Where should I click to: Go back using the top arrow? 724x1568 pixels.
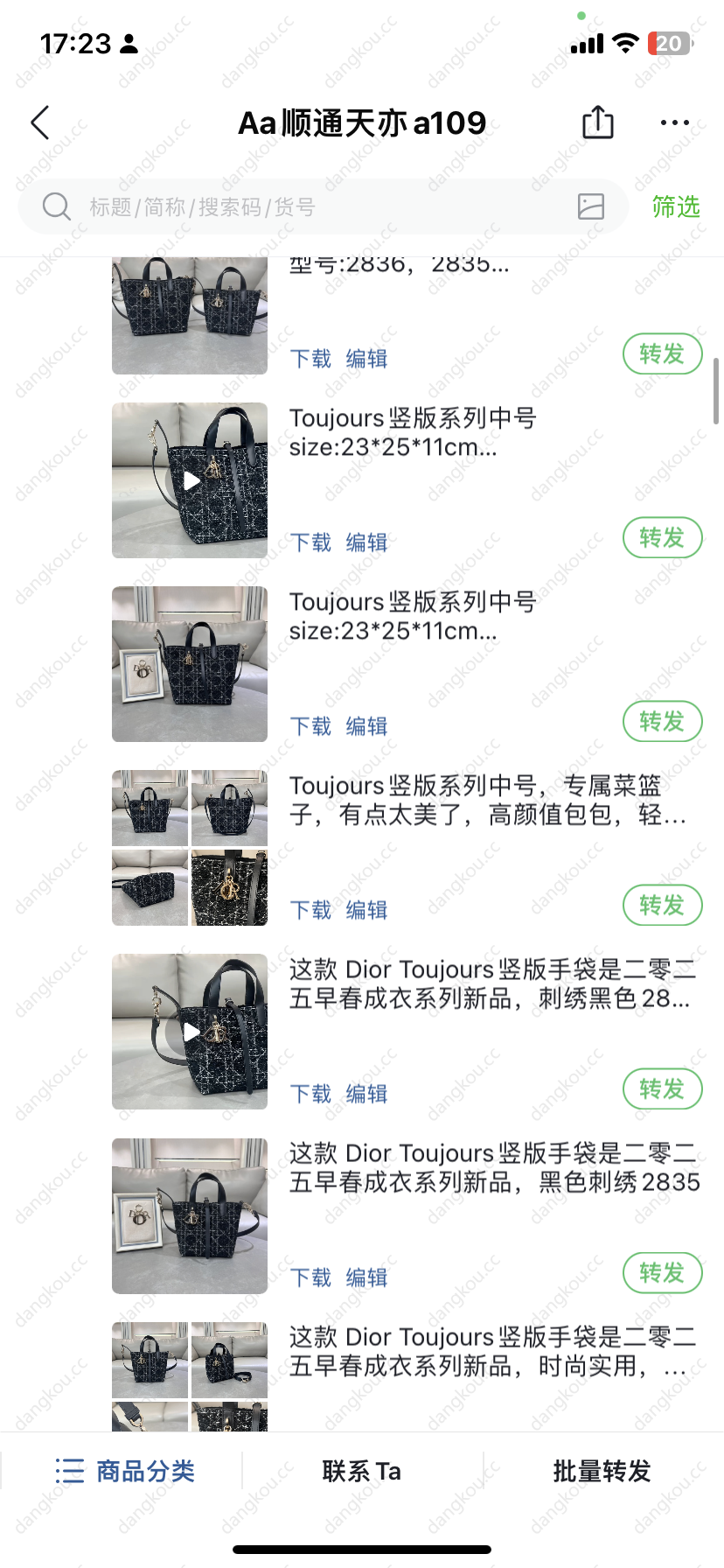(x=40, y=123)
